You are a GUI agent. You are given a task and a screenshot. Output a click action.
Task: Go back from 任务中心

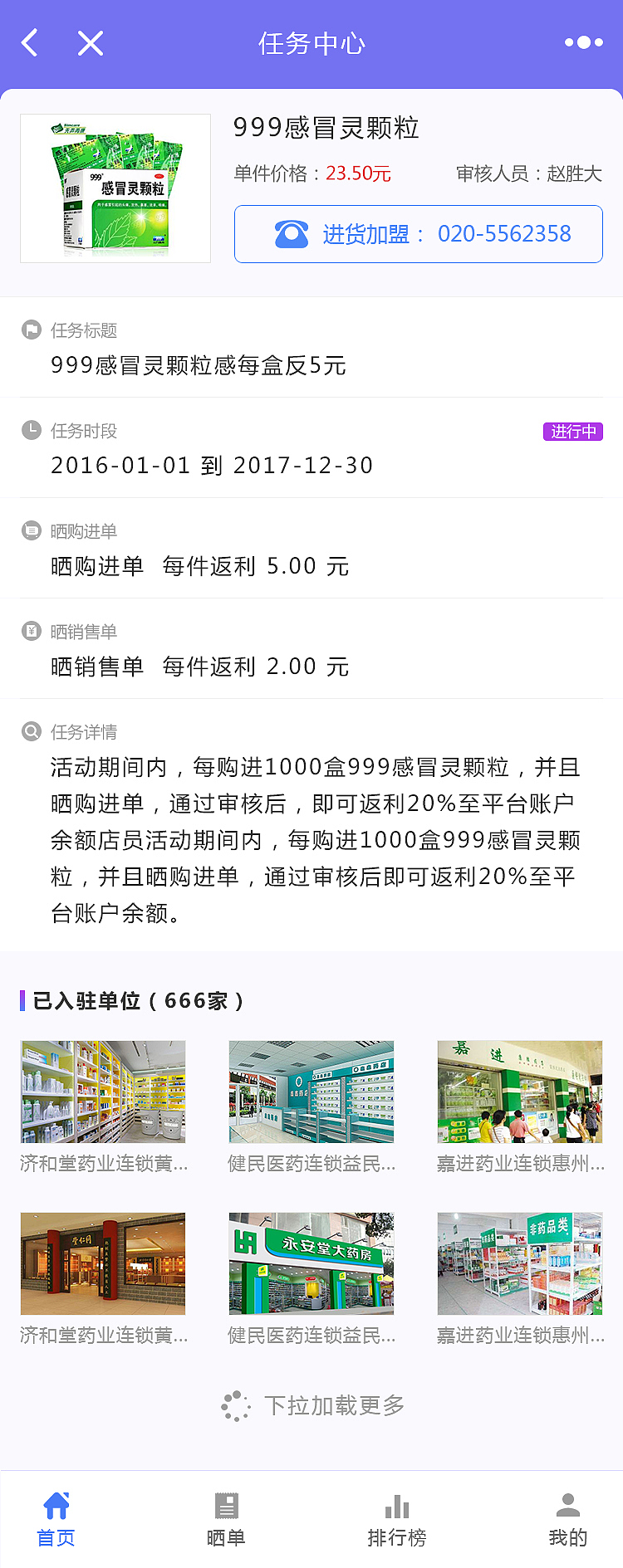[x=30, y=43]
